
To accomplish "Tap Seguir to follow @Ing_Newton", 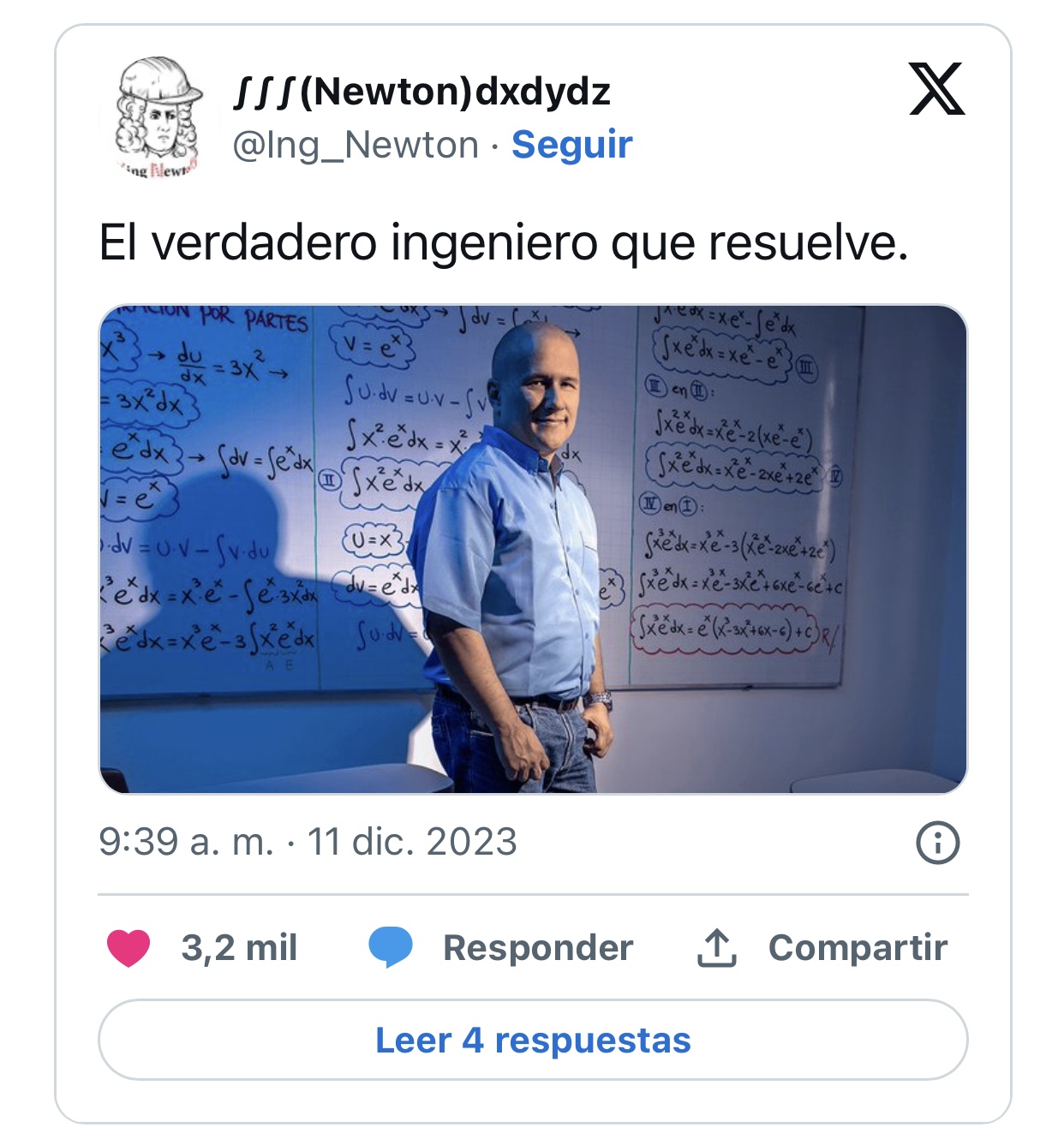I will [571, 145].
